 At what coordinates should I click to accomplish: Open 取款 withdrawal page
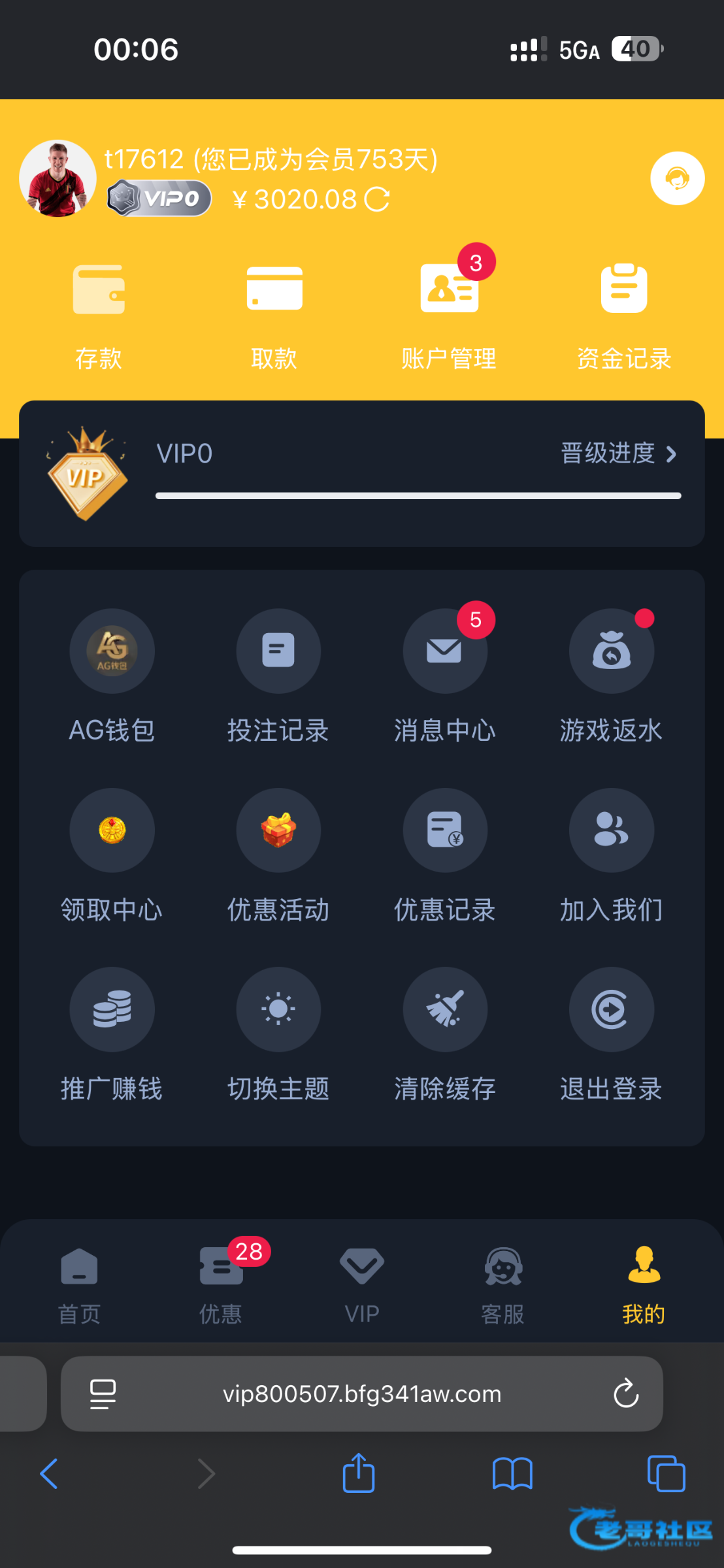pyautogui.click(x=274, y=315)
